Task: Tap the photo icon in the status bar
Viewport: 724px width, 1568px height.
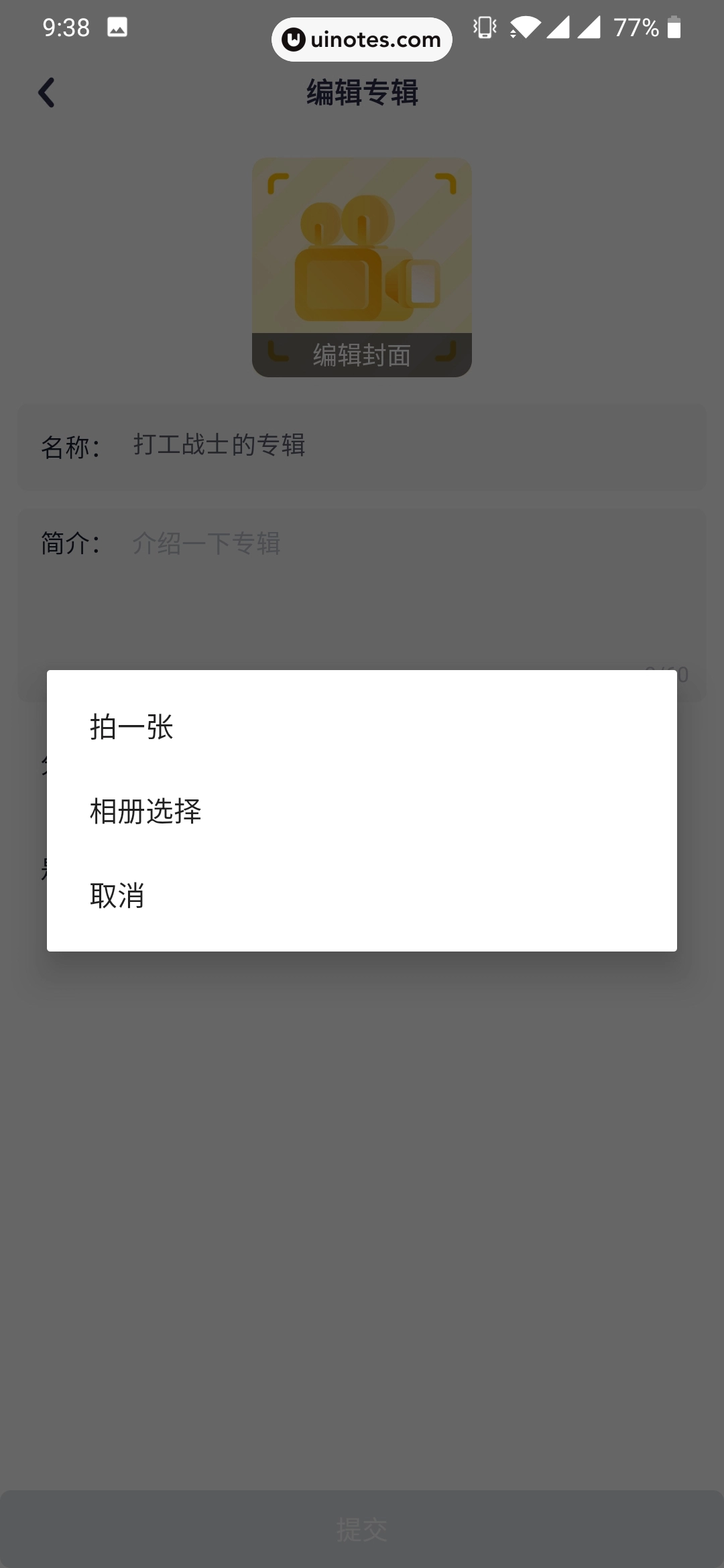Action: coord(117,27)
